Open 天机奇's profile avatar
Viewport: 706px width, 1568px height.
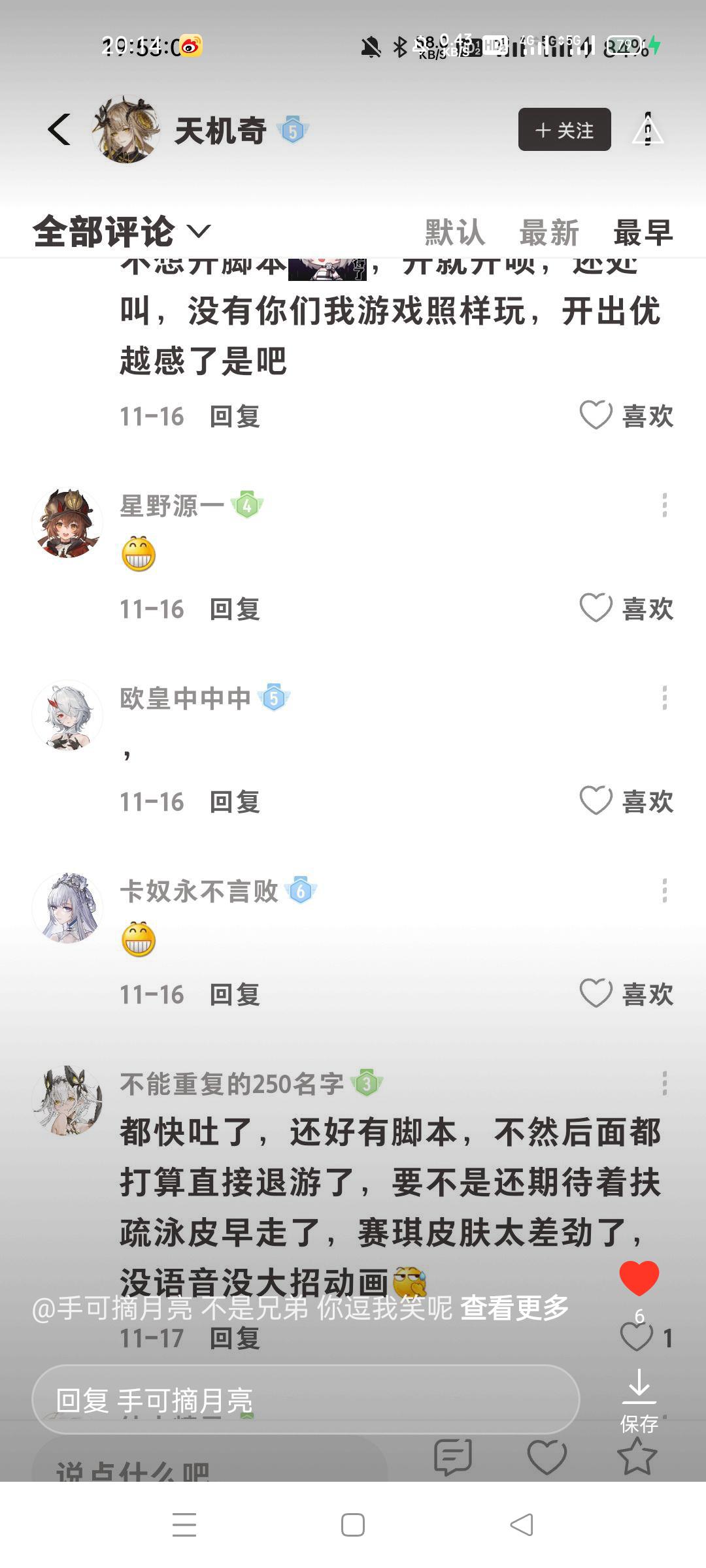pos(126,129)
